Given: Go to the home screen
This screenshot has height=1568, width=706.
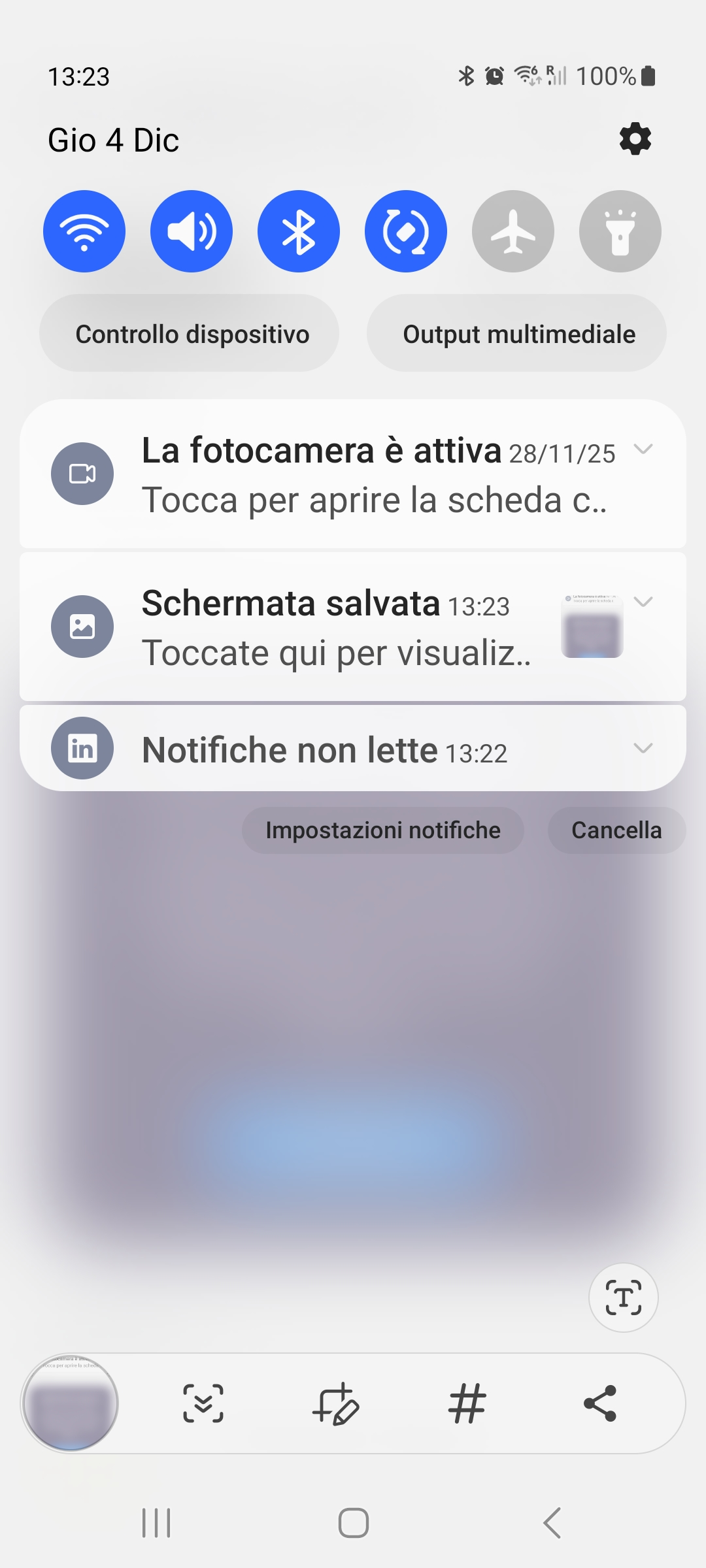Looking at the screenshot, I should pyautogui.click(x=353, y=1523).
